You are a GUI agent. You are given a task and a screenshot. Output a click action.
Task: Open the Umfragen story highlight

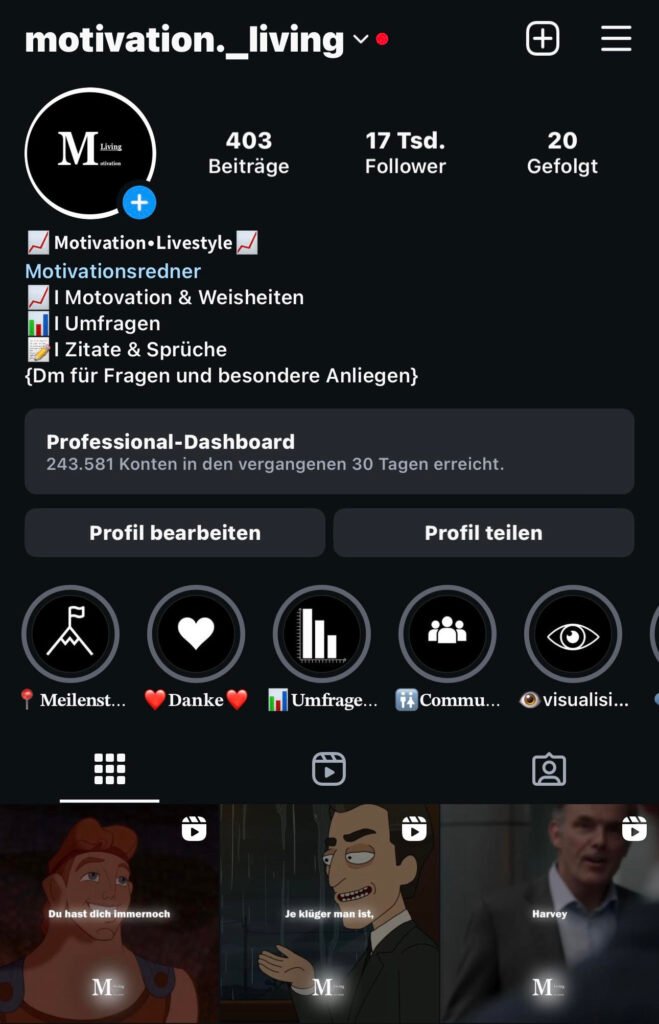tap(322, 634)
